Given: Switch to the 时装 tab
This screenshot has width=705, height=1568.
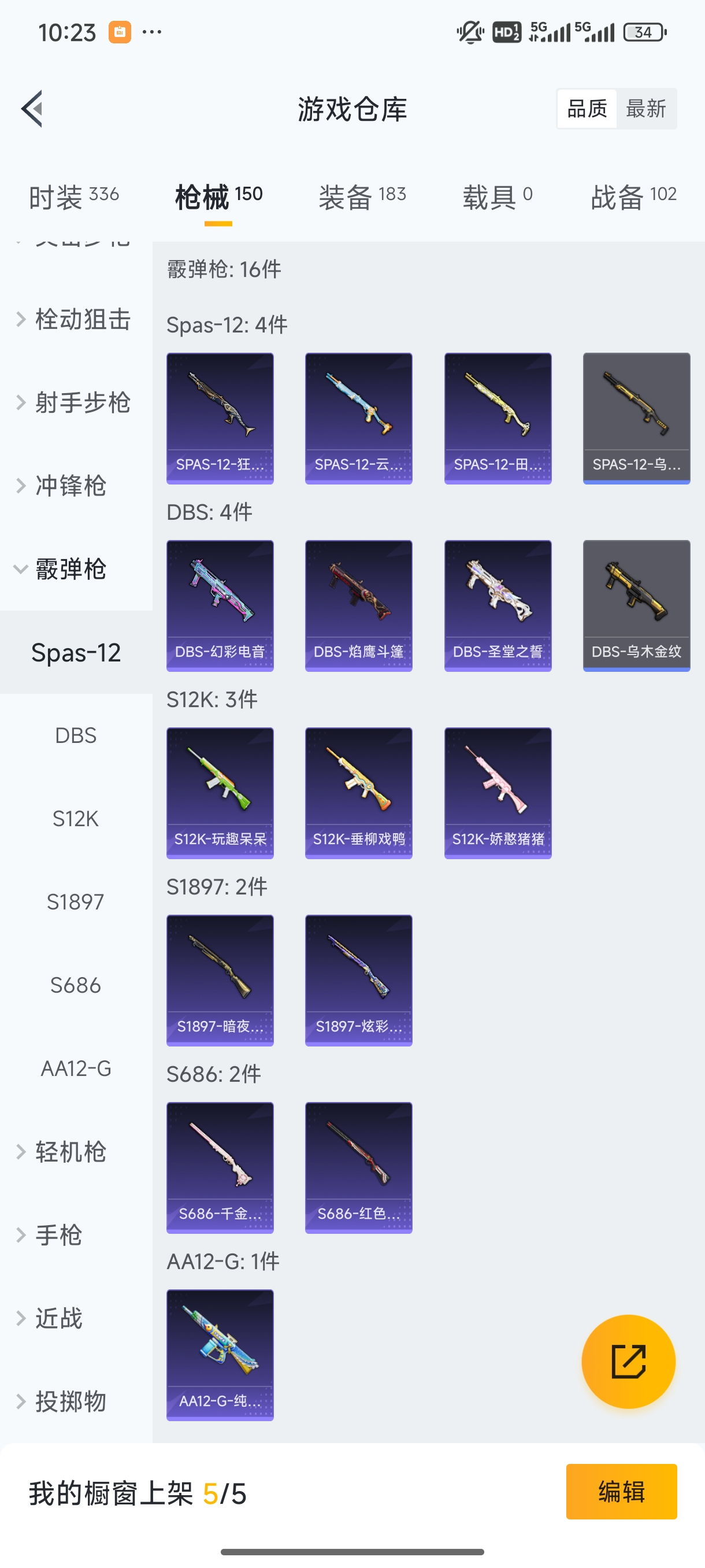Looking at the screenshot, I should 73,197.
